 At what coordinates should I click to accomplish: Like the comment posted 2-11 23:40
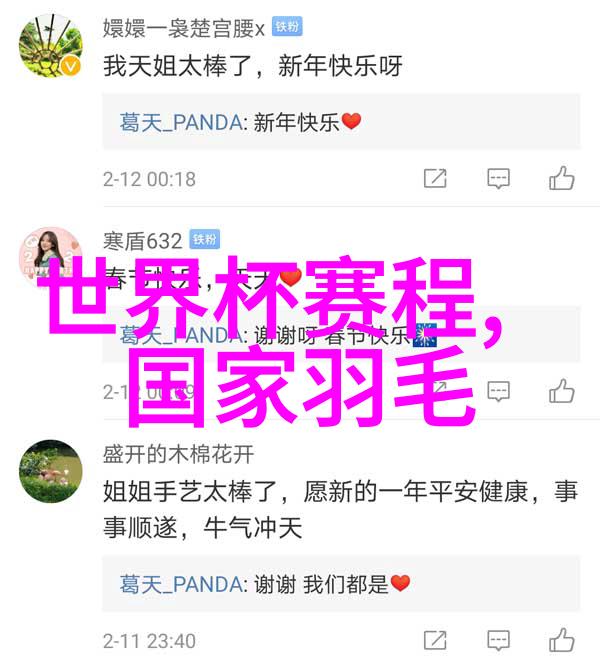click(x=561, y=640)
